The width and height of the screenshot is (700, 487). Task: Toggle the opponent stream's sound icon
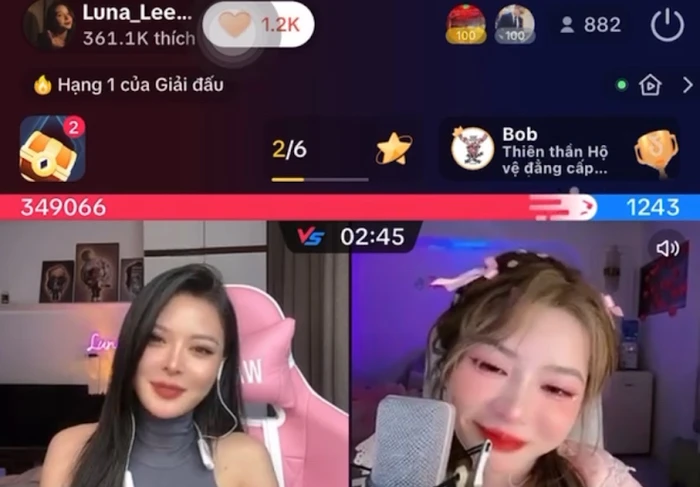pyautogui.click(x=667, y=247)
